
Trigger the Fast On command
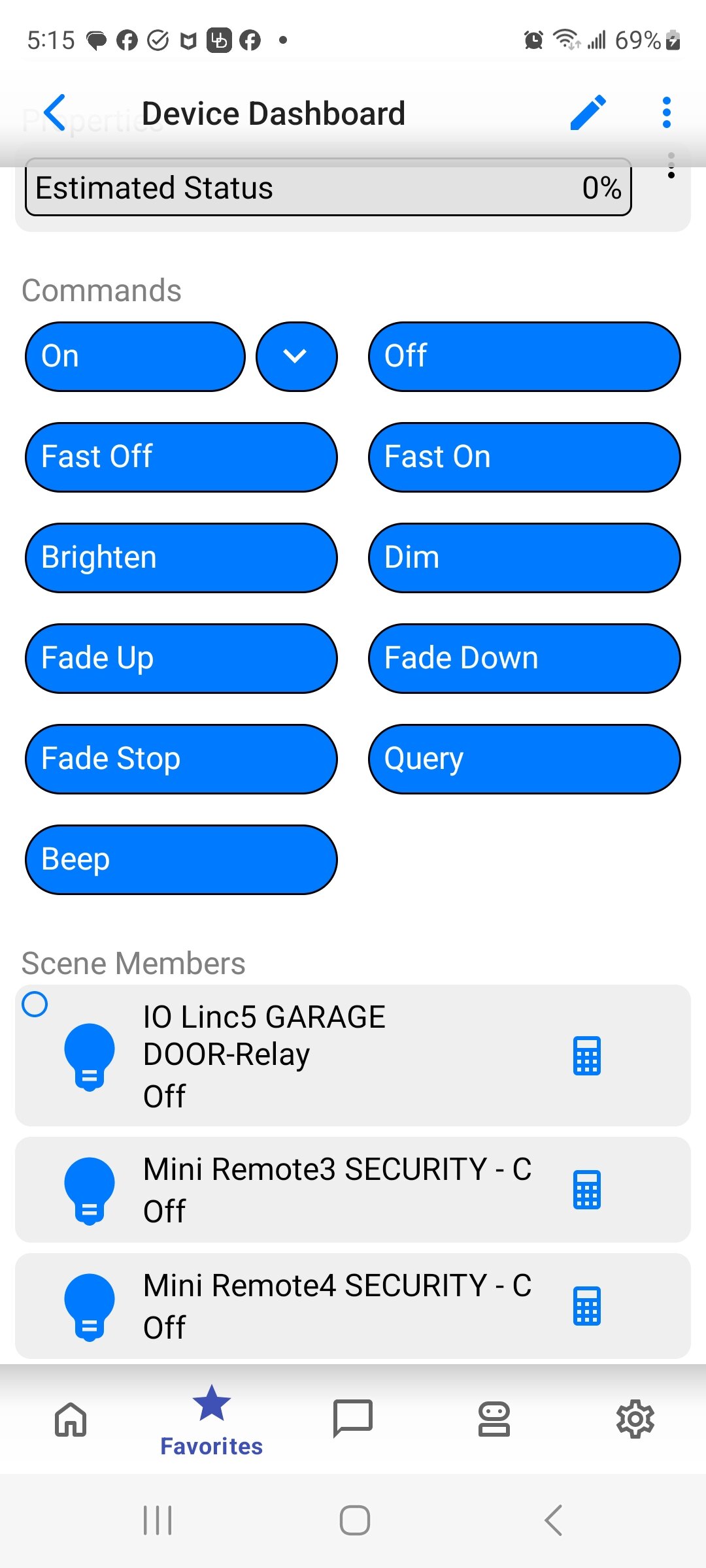[524, 457]
